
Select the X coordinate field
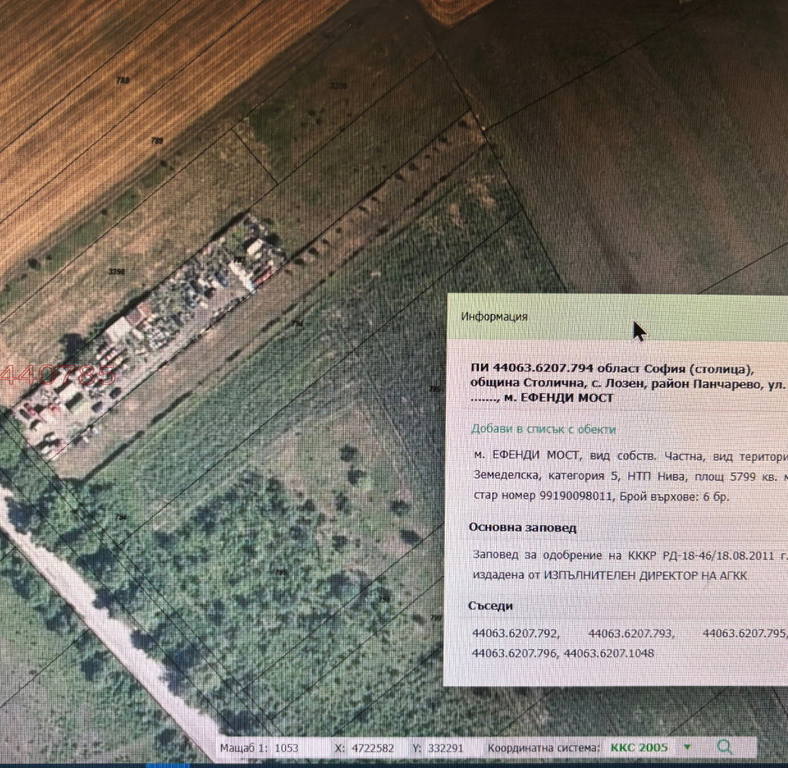coord(372,748)
